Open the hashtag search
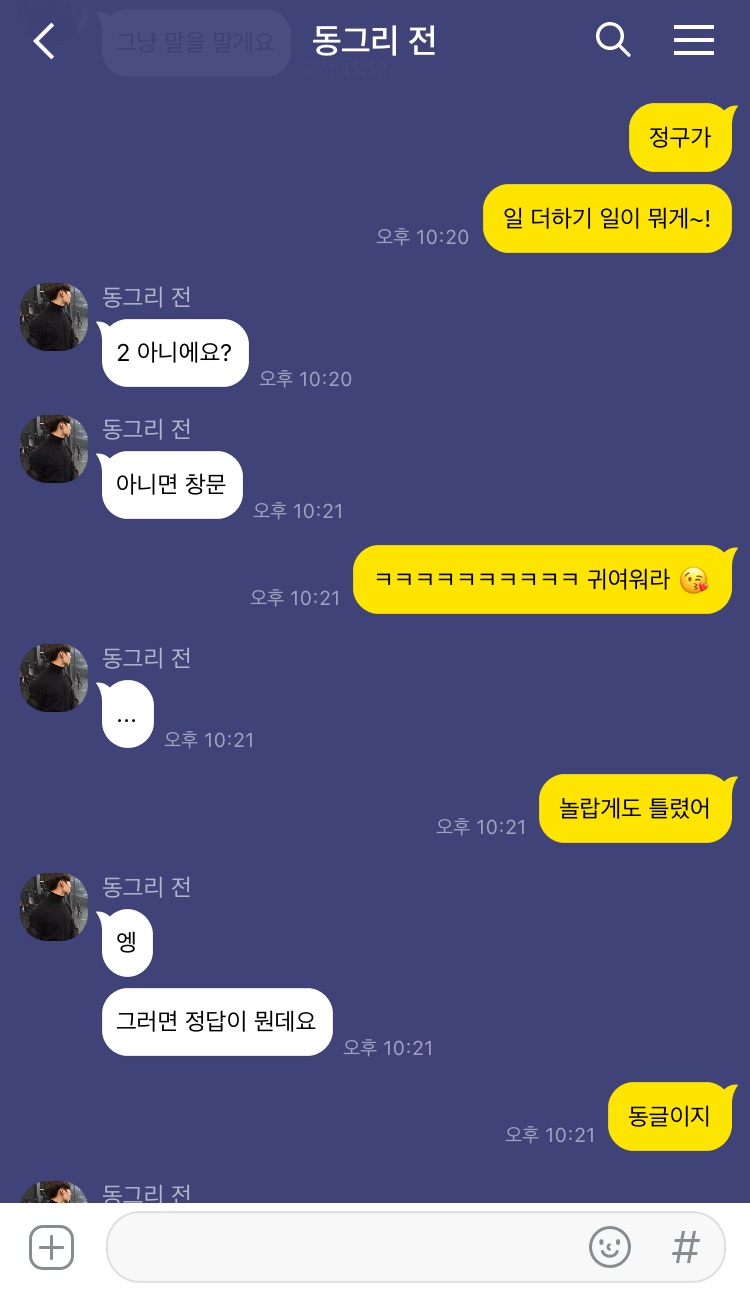The height and width of the screenshot is (1290, 750). pyautogui.click(x=686, y=1247)
